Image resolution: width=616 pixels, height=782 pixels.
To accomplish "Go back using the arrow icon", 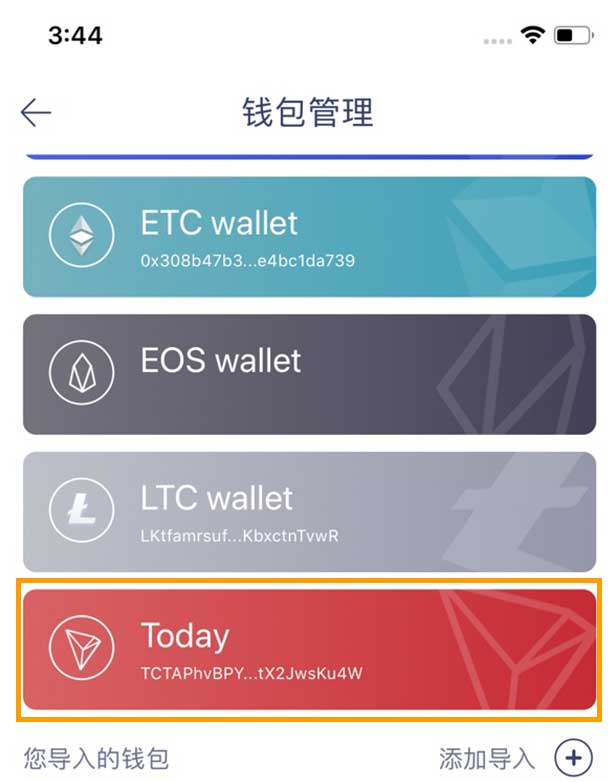I will click(x=36, y=112).
